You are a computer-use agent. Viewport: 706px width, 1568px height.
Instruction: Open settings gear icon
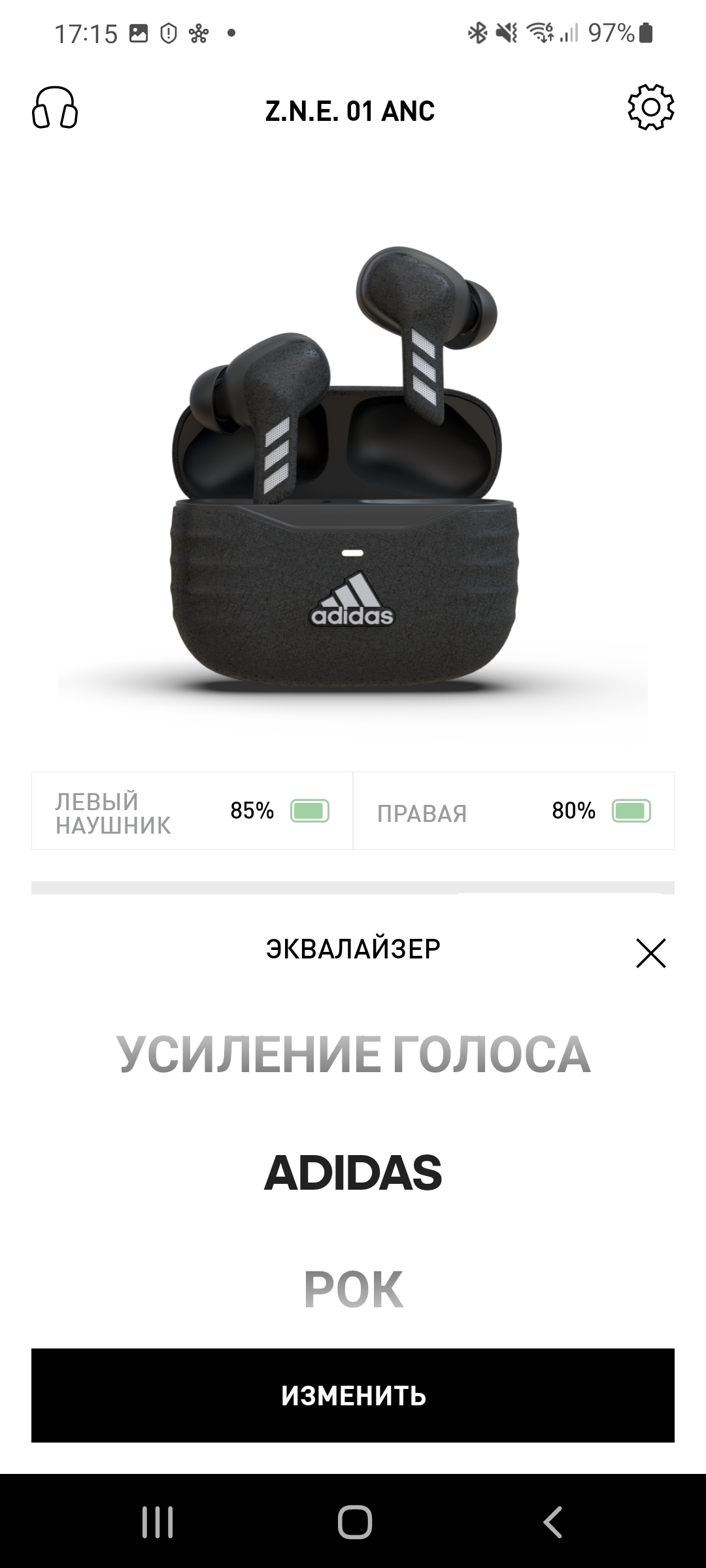coord(650,107)
